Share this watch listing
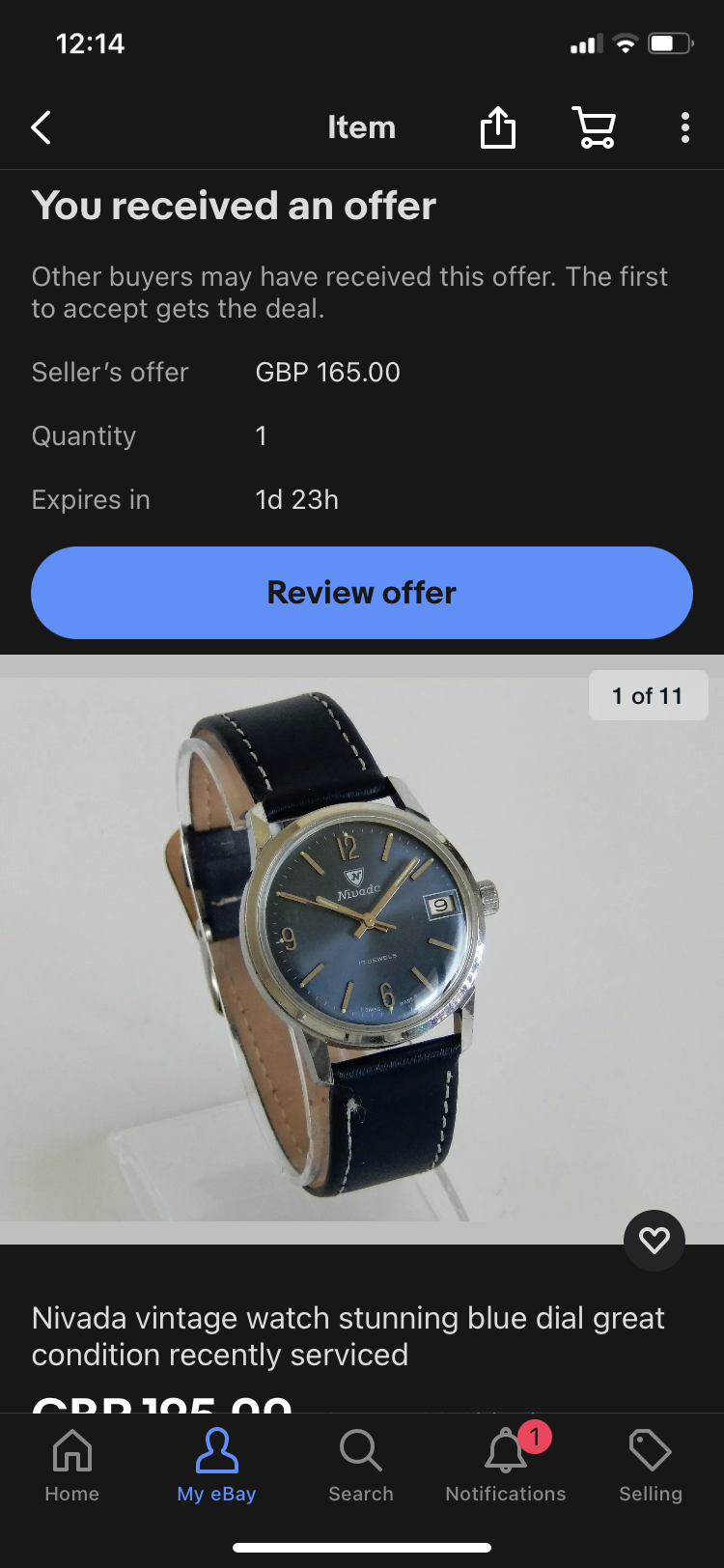The width and height of the screenshot is (724, 1568). coord(498,127)
